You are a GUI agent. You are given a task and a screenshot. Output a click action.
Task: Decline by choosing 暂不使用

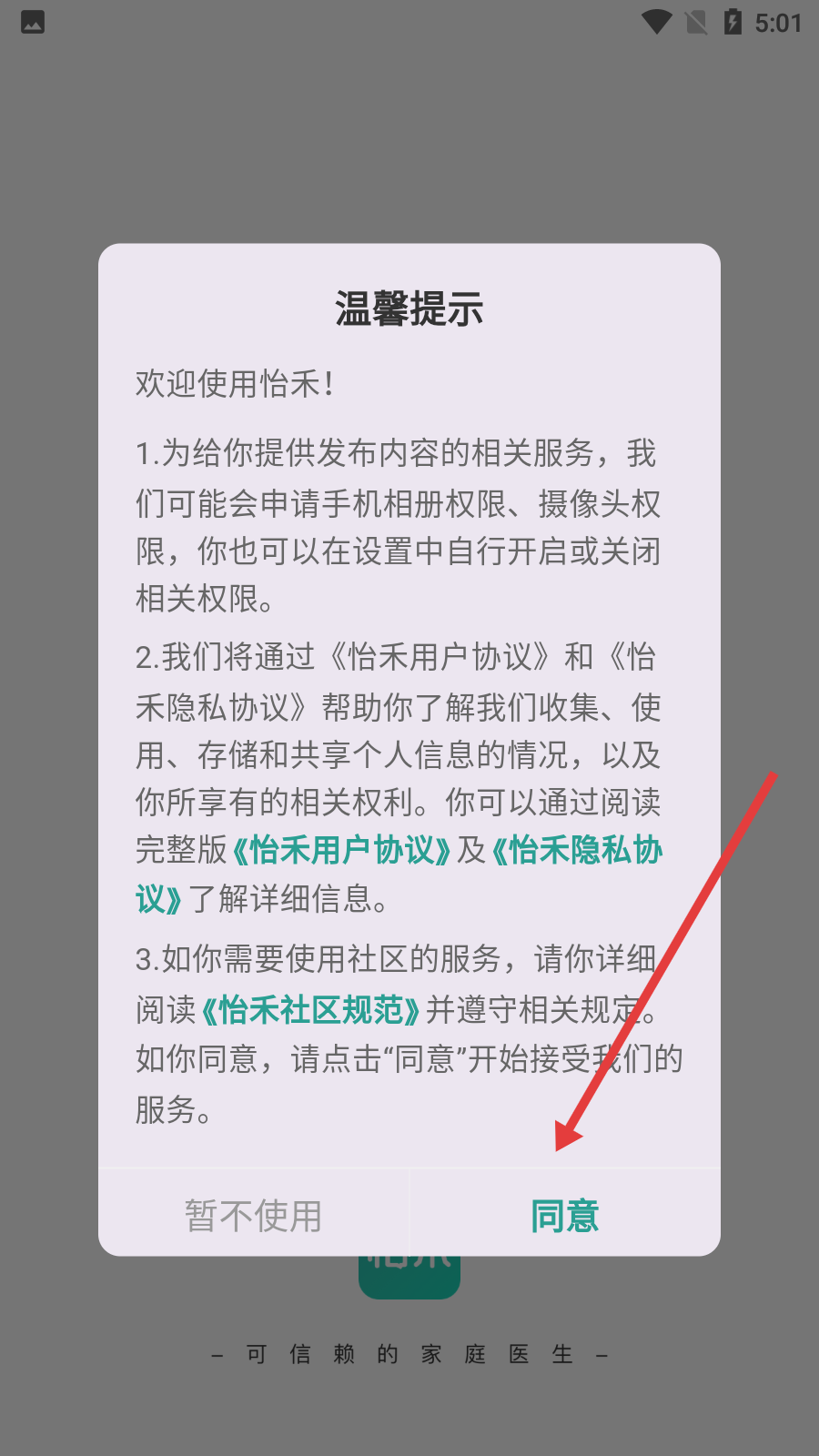(x=254, y=1216)
